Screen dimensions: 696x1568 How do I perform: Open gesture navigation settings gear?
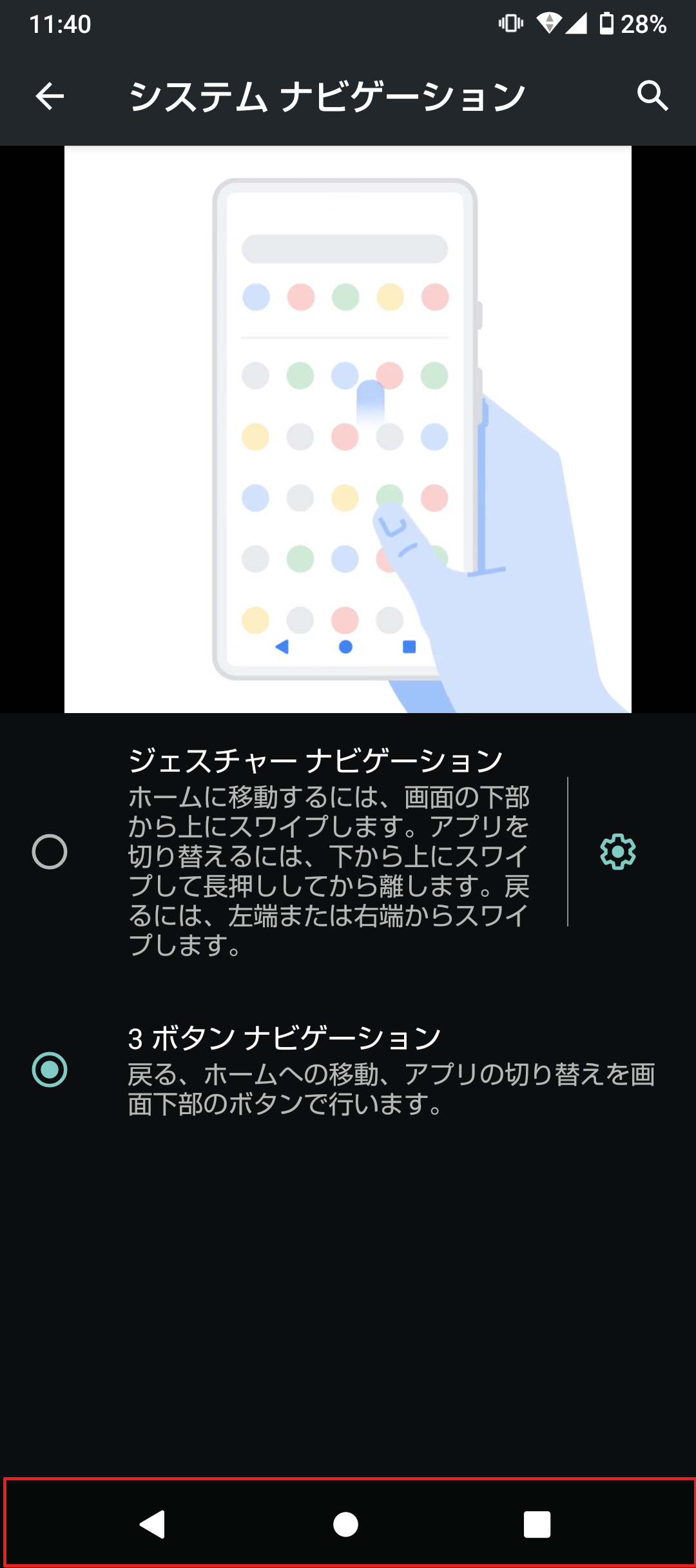point(617,852)
